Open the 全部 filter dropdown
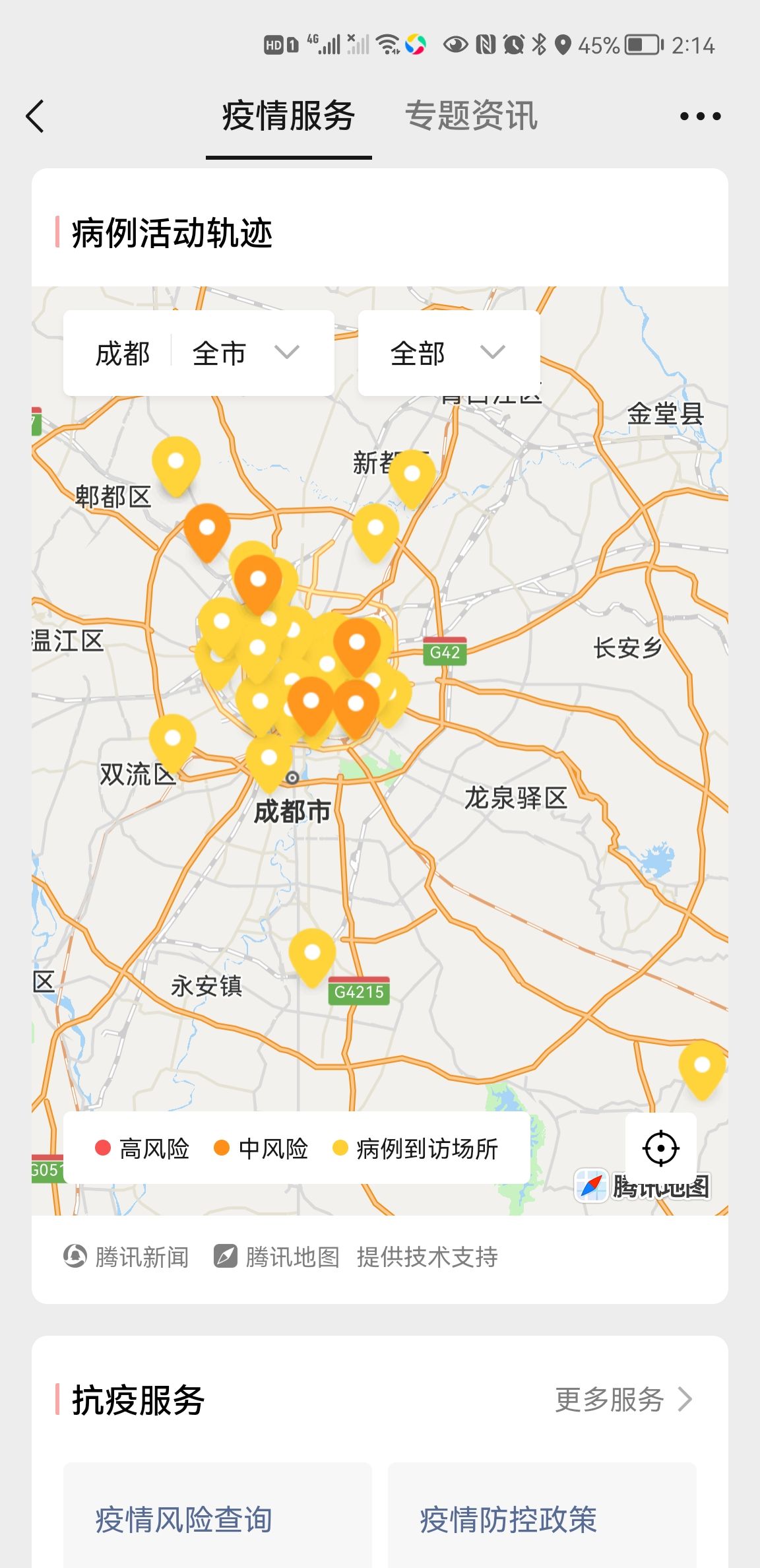 point(449,353)
